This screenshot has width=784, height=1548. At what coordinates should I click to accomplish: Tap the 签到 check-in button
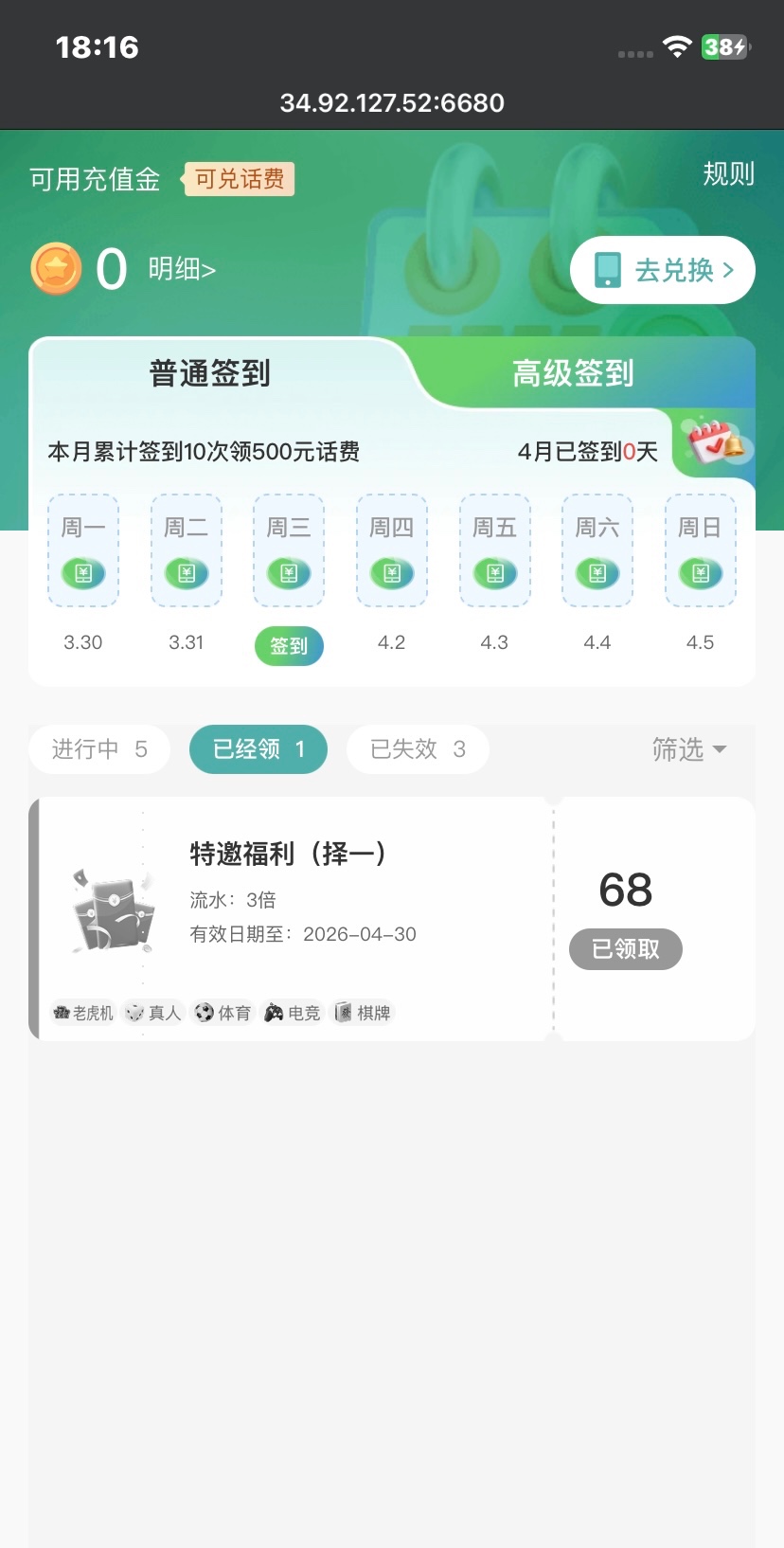[x=289, y=646]
